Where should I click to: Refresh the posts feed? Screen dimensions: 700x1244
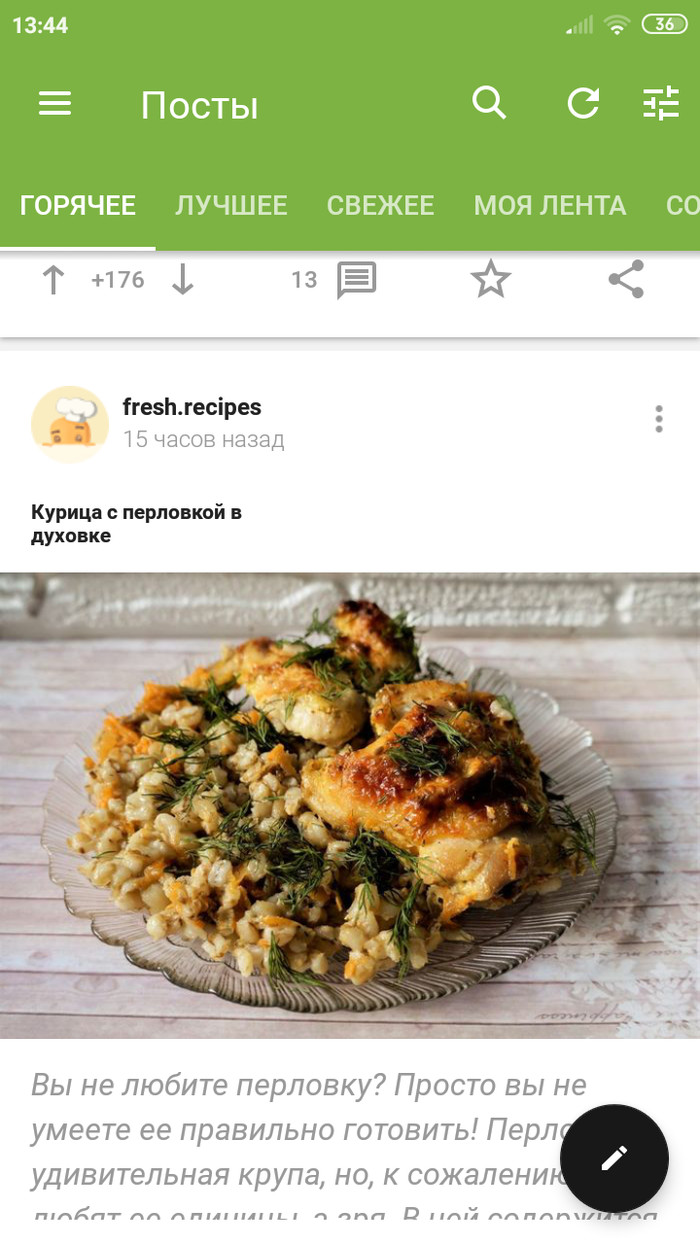583,103
